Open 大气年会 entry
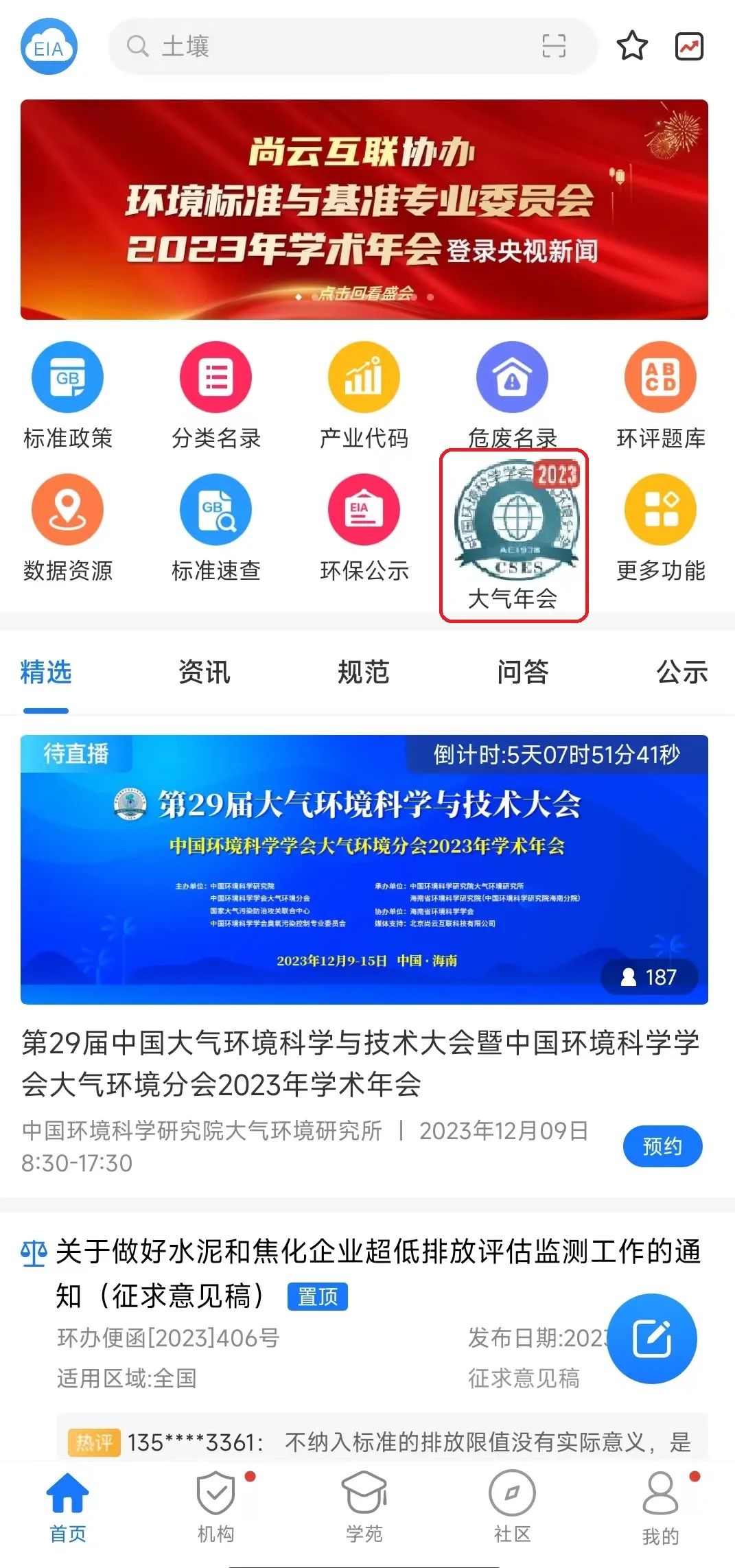This screenshot has height=1568, width=735. click(x=513, y=535)
